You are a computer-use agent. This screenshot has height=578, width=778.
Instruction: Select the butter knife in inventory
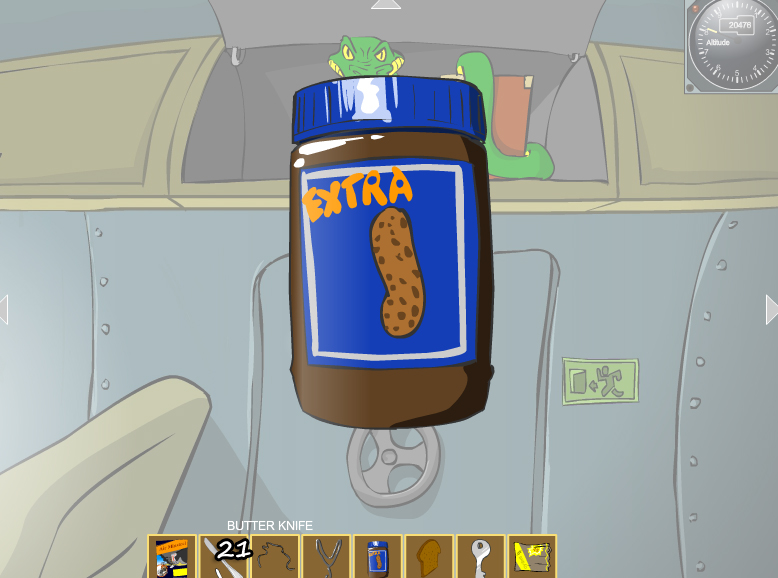(222, 557)
